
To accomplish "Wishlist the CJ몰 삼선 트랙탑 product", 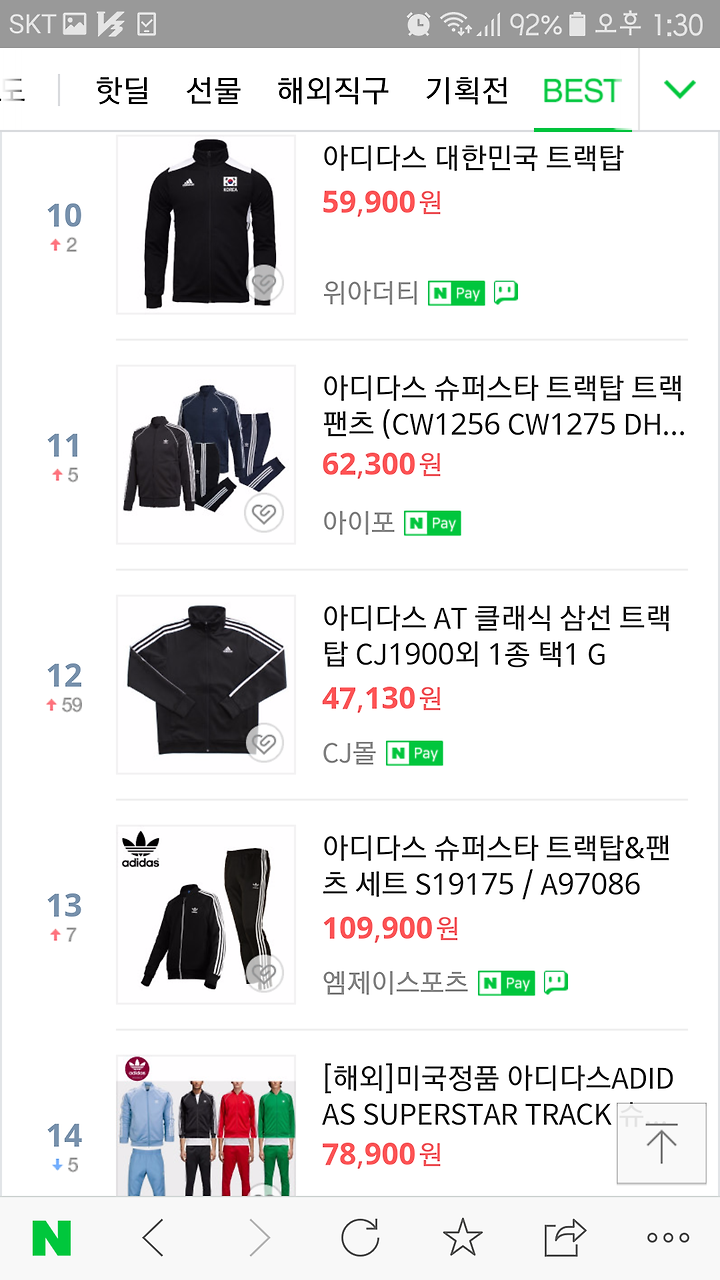I will click(x=265, y=744).
